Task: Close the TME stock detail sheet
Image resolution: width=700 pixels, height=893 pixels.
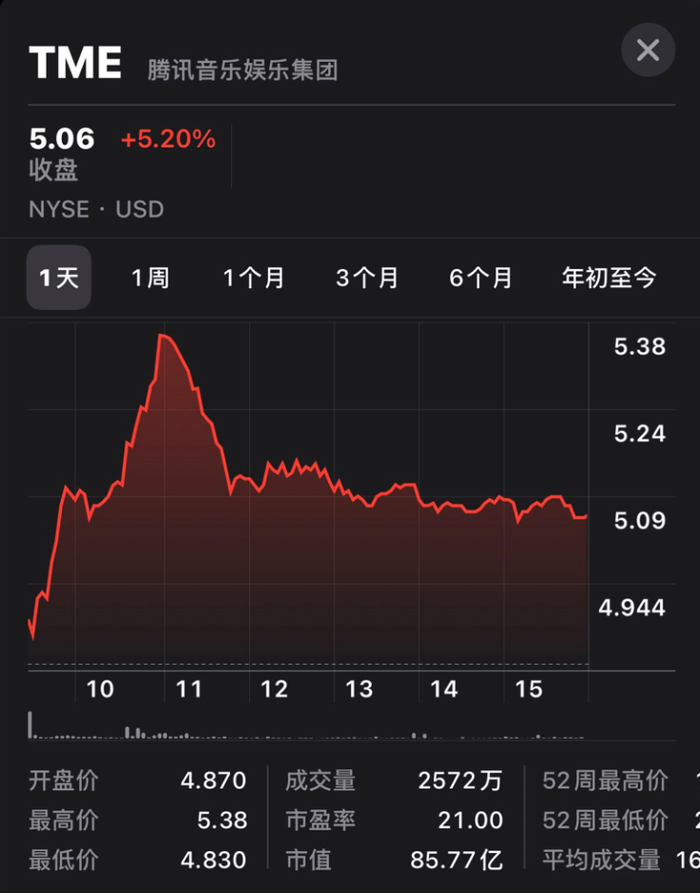Action: (x=648, y=50)
